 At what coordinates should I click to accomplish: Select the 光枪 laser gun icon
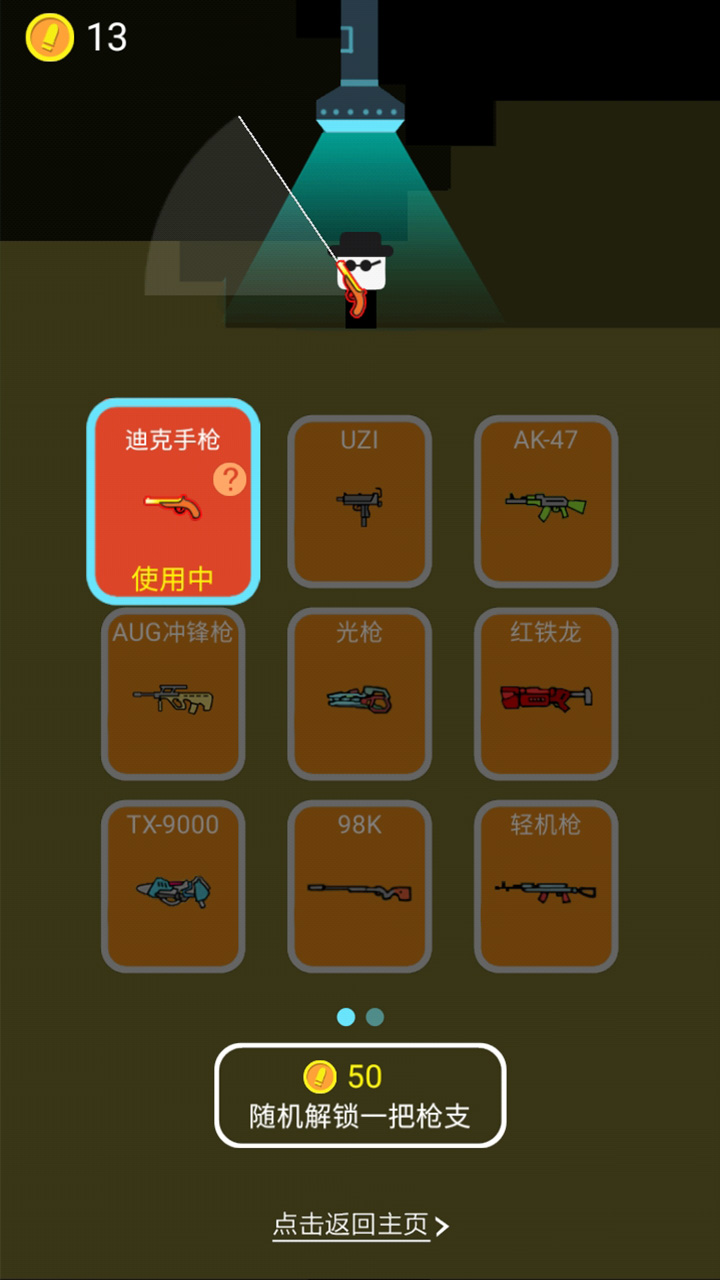(359, 697)
